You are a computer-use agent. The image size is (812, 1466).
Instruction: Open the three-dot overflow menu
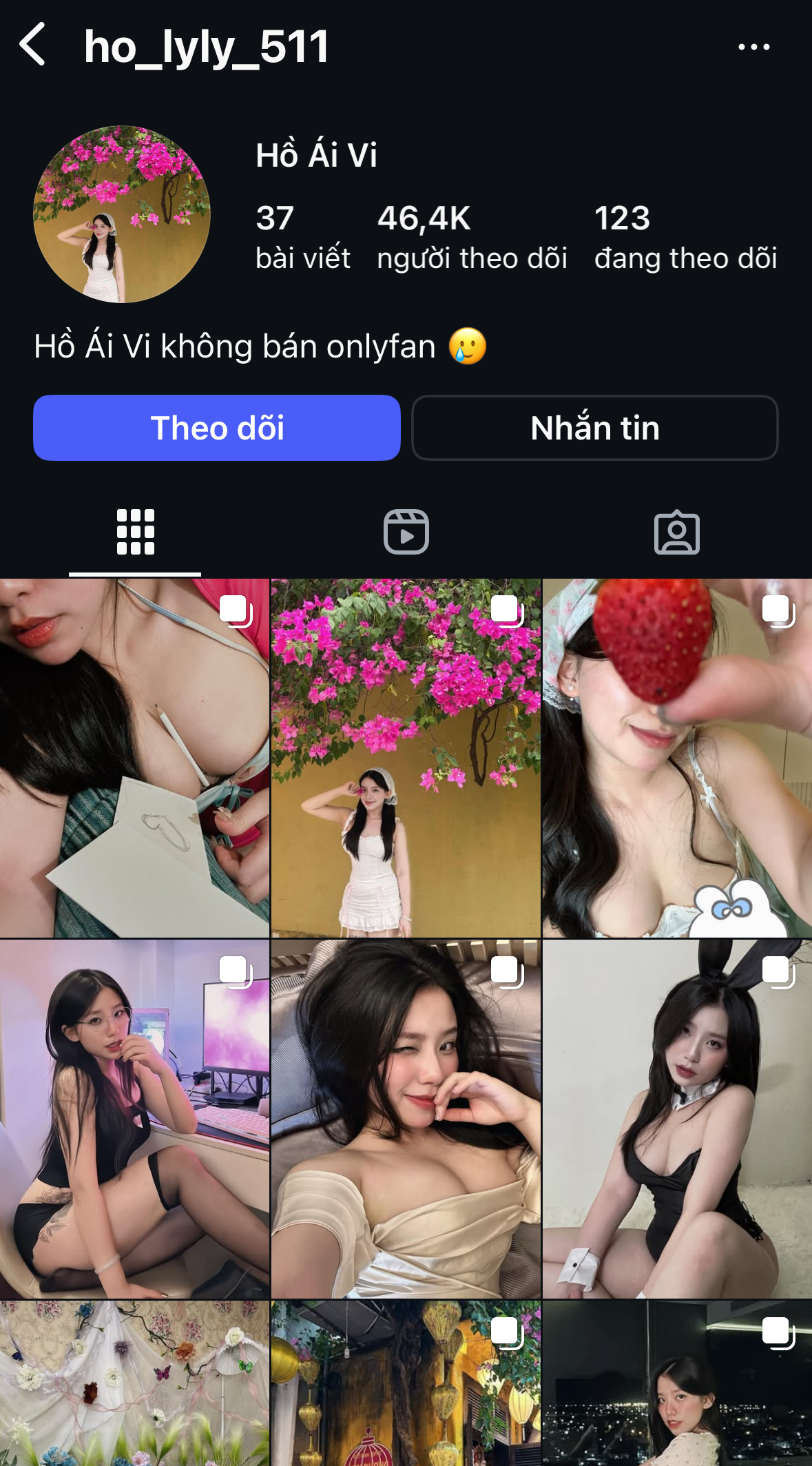point(753,47)
